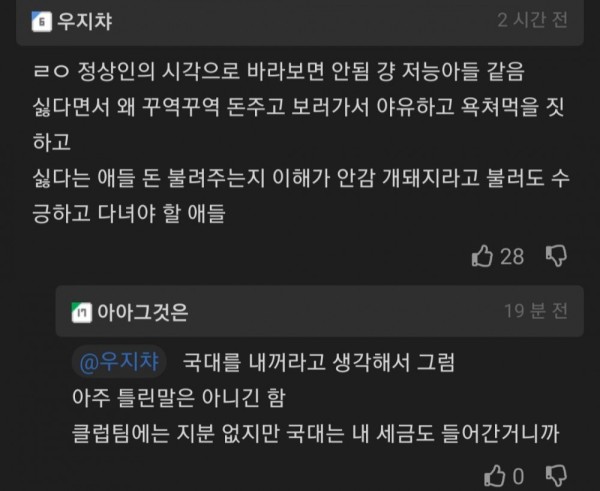Like the reply by 아아그것은
This screenshot has height=491, width=600.
click(x=495, y=473)
